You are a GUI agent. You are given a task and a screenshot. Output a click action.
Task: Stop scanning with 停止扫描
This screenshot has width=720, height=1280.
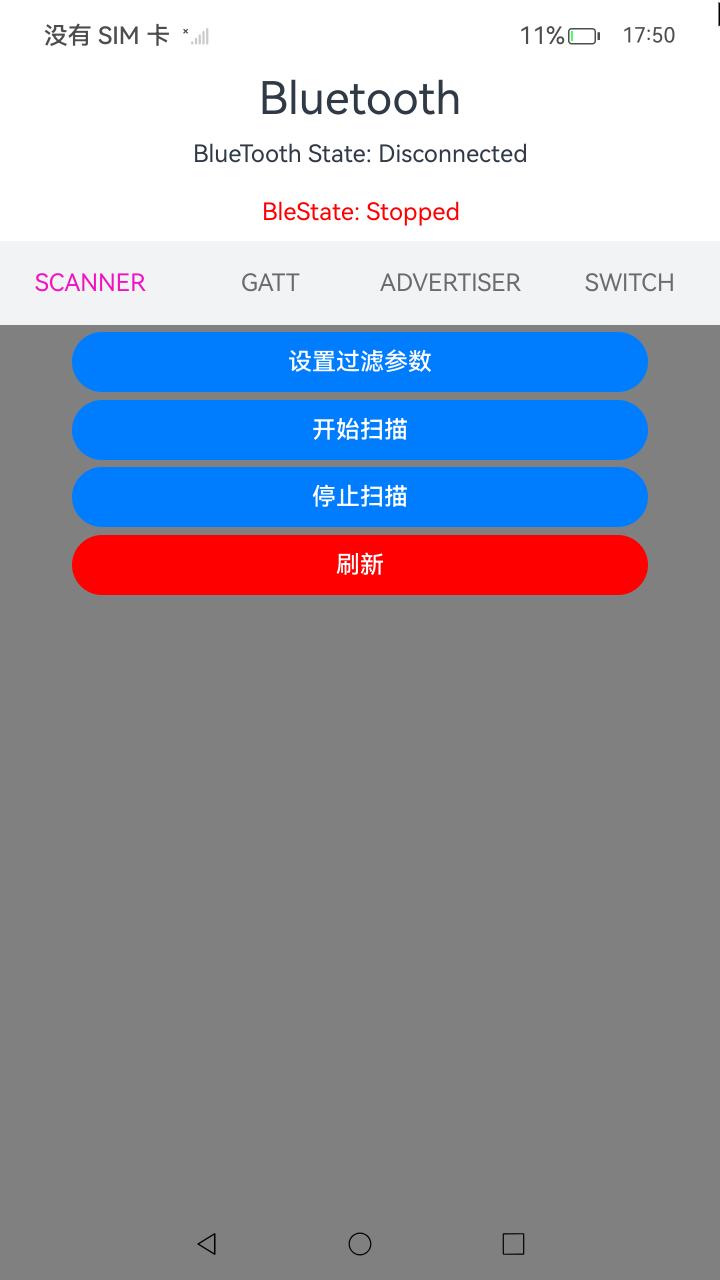tap(360, 497)
